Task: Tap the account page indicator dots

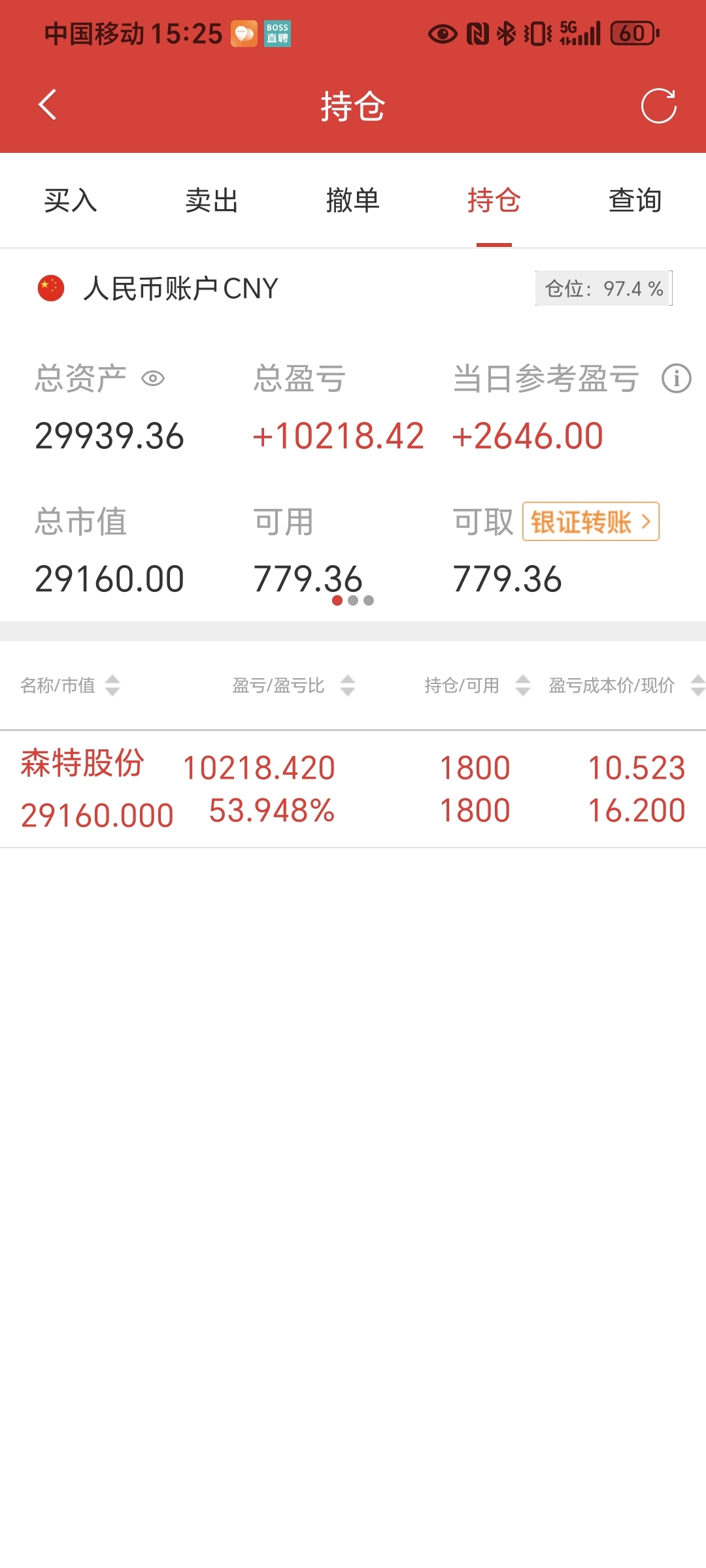Action: pyautogui.click(x=353, y=600)
